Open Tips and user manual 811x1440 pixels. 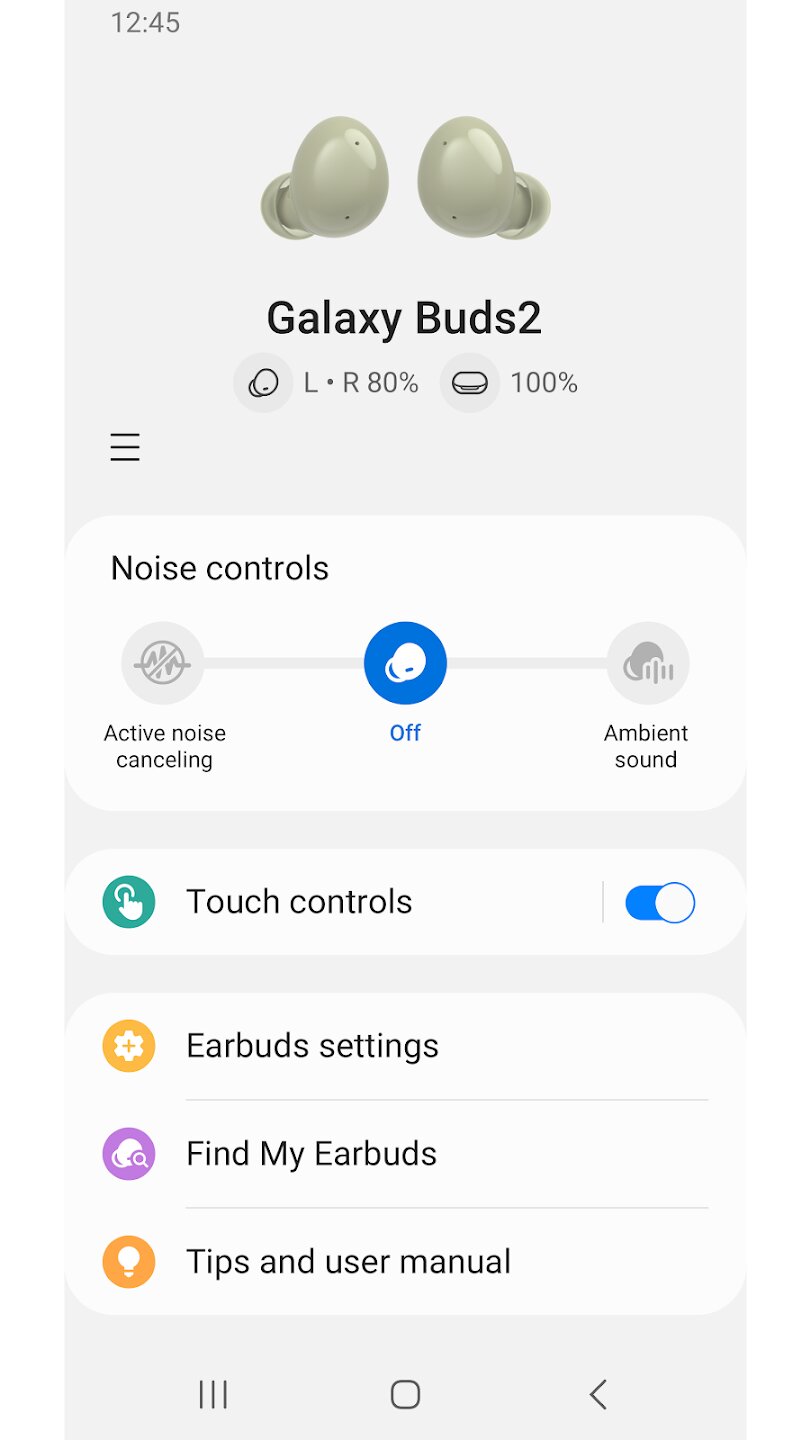click(405, 1262)
